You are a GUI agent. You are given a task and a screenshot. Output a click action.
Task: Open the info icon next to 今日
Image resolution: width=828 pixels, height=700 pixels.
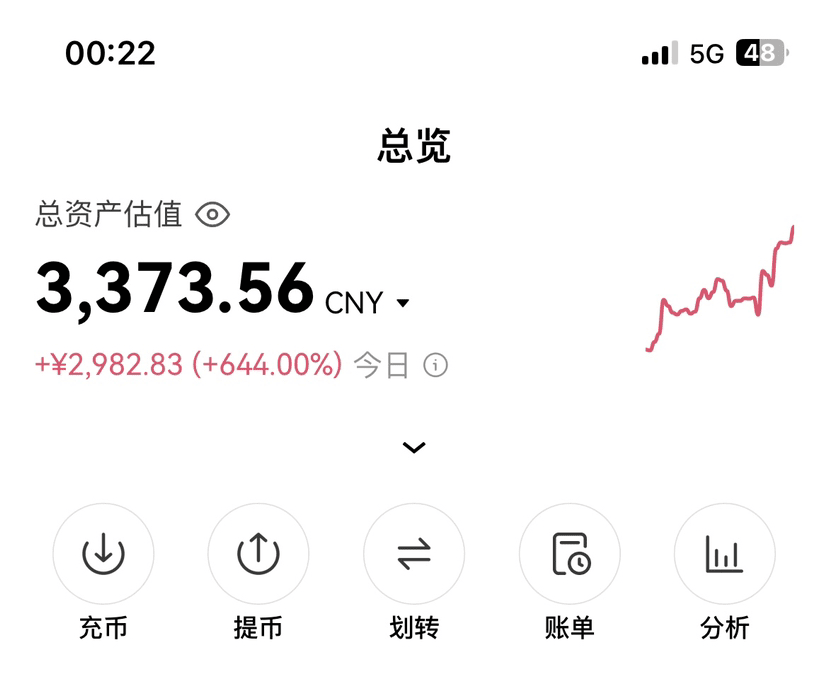click(436, 365)
